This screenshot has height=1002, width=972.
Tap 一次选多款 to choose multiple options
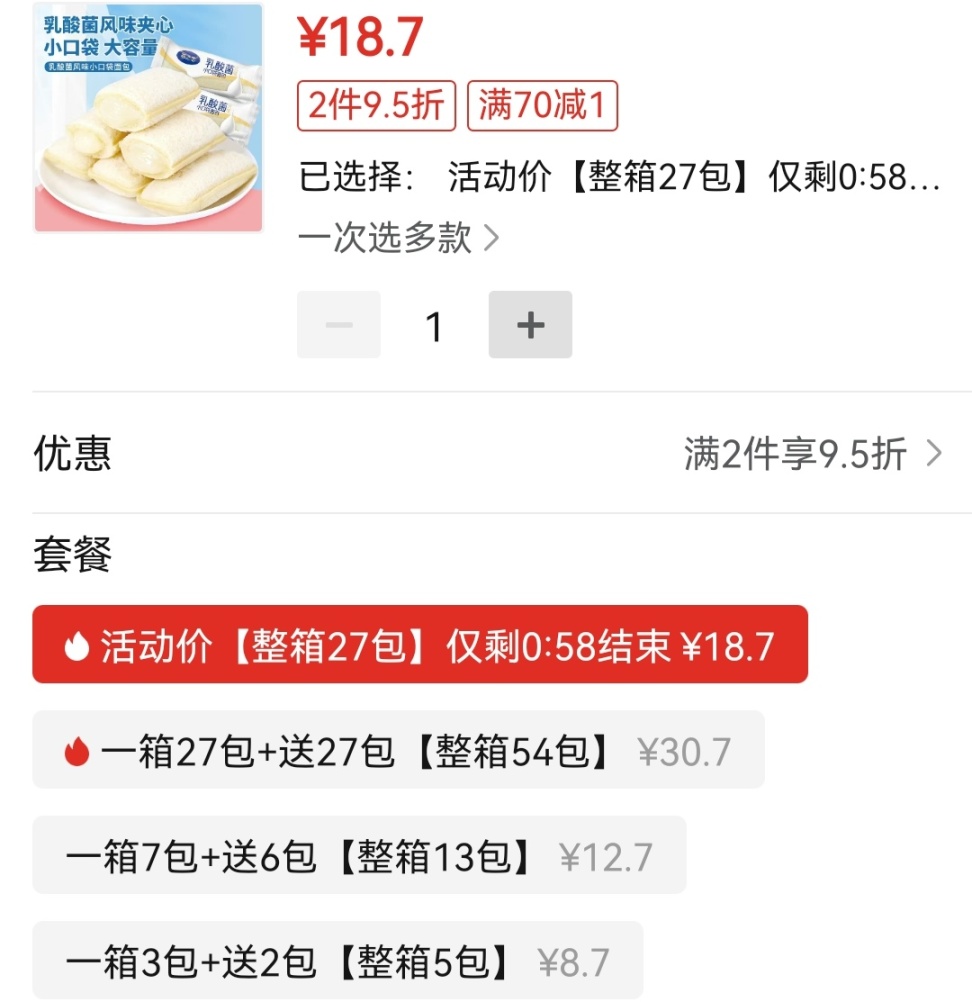tap(398, 238)
